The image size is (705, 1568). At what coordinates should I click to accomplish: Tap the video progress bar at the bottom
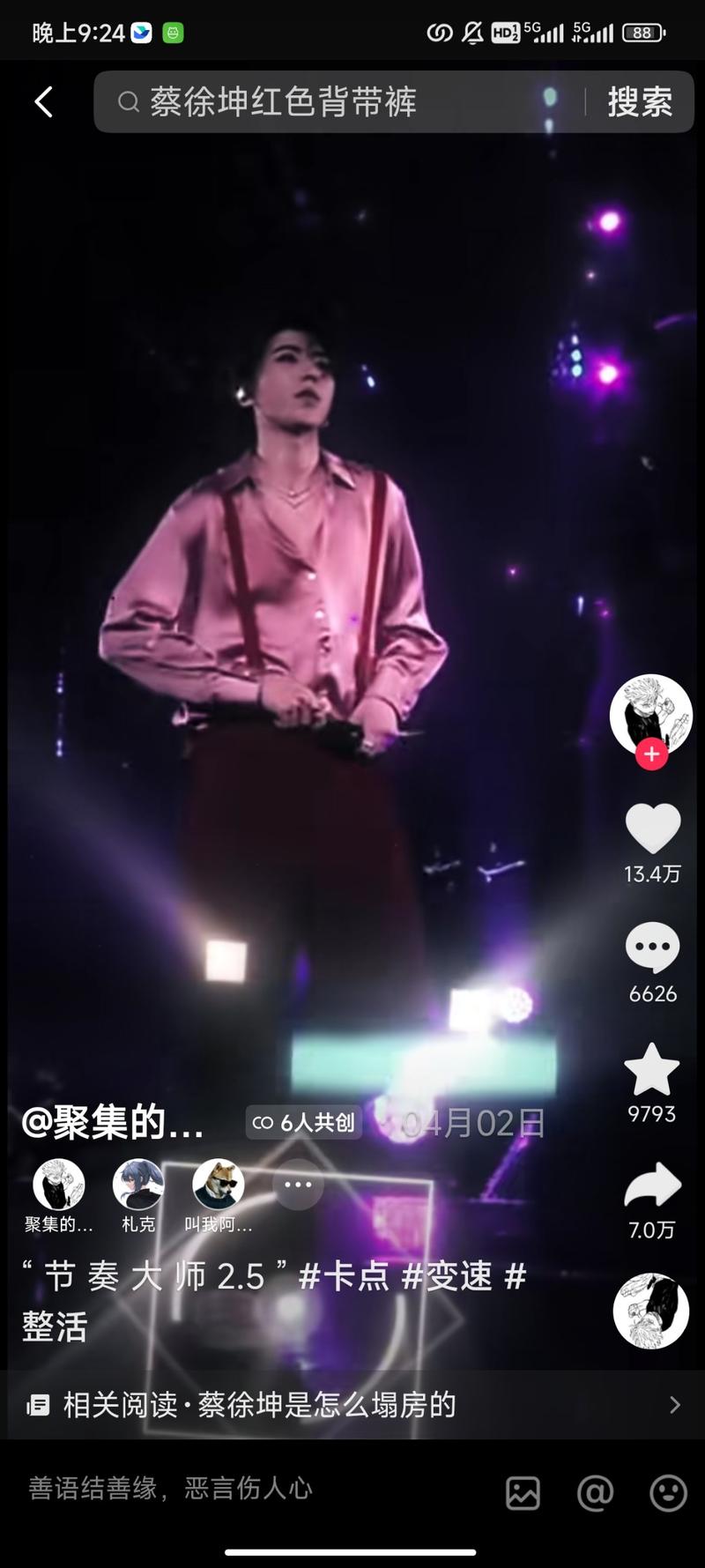pos(352,1550)
